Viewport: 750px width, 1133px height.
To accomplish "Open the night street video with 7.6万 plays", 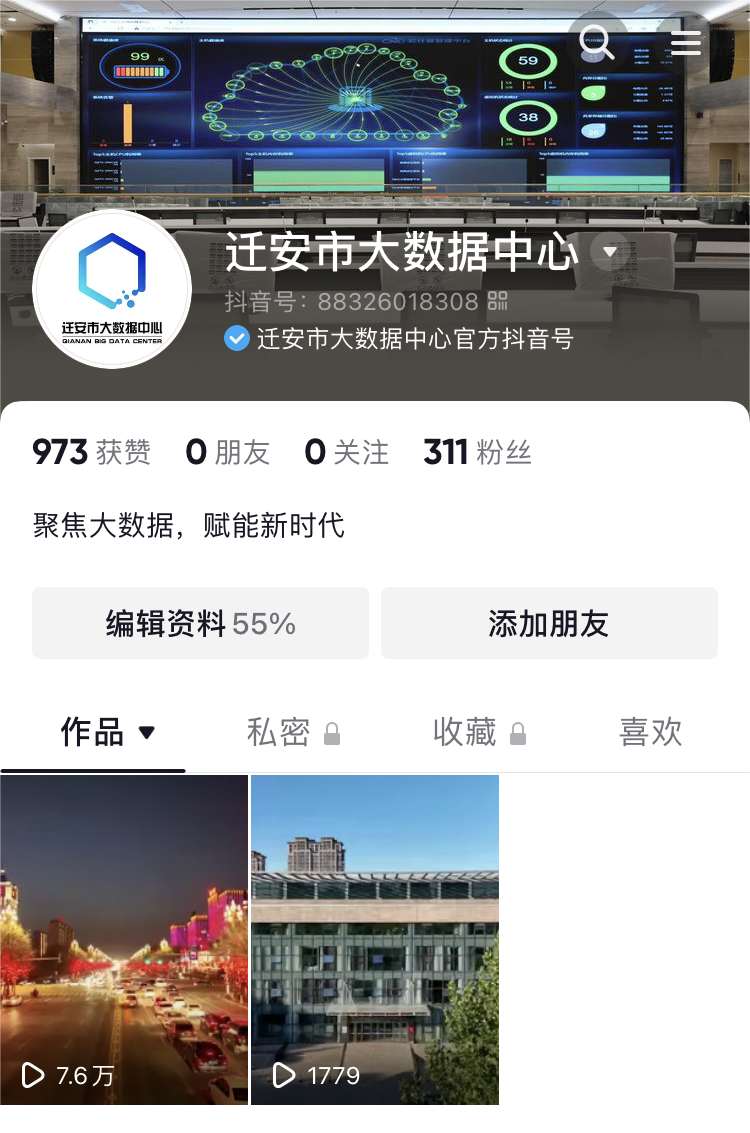I will 123,940.
